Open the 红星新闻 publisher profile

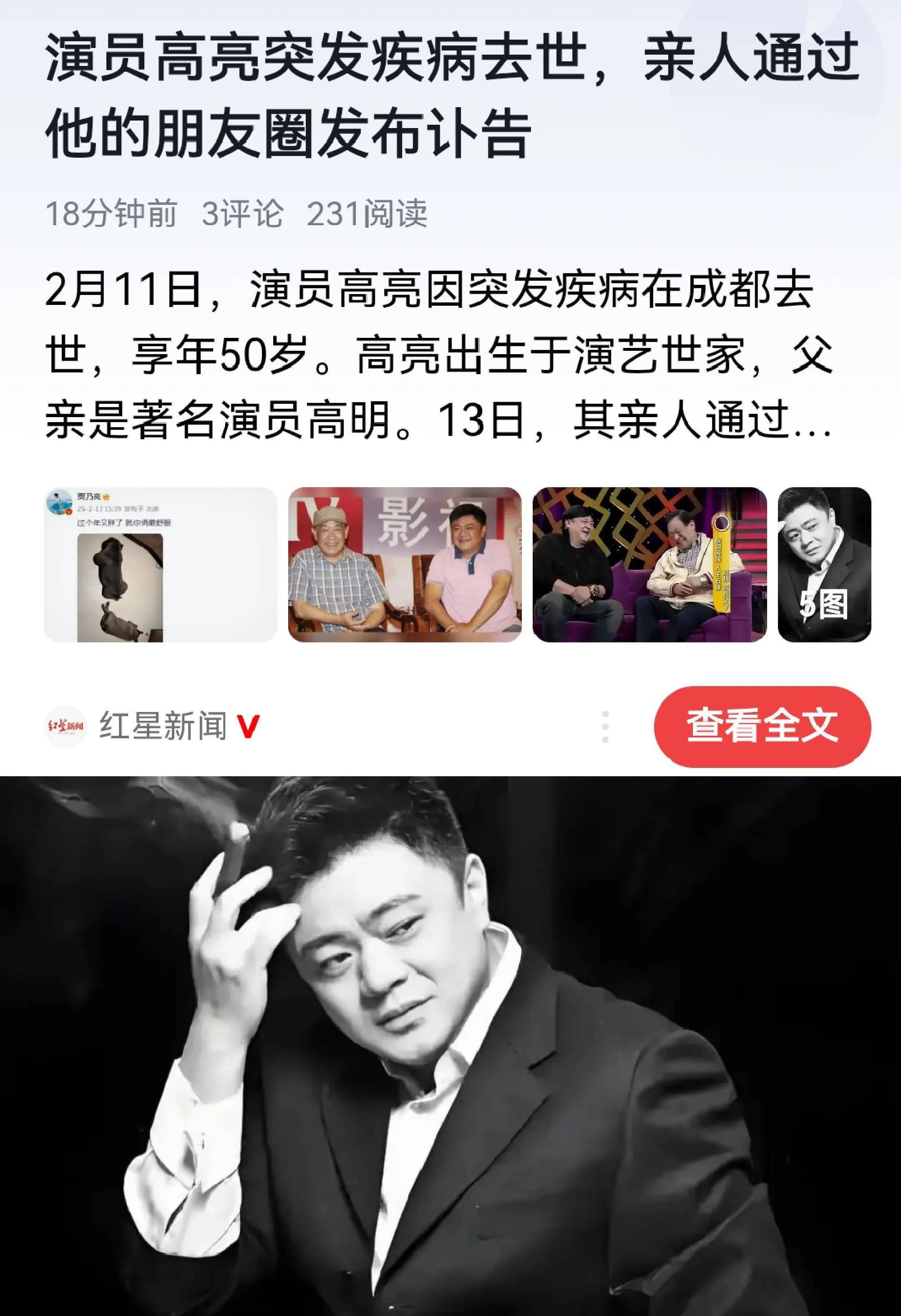163,726
